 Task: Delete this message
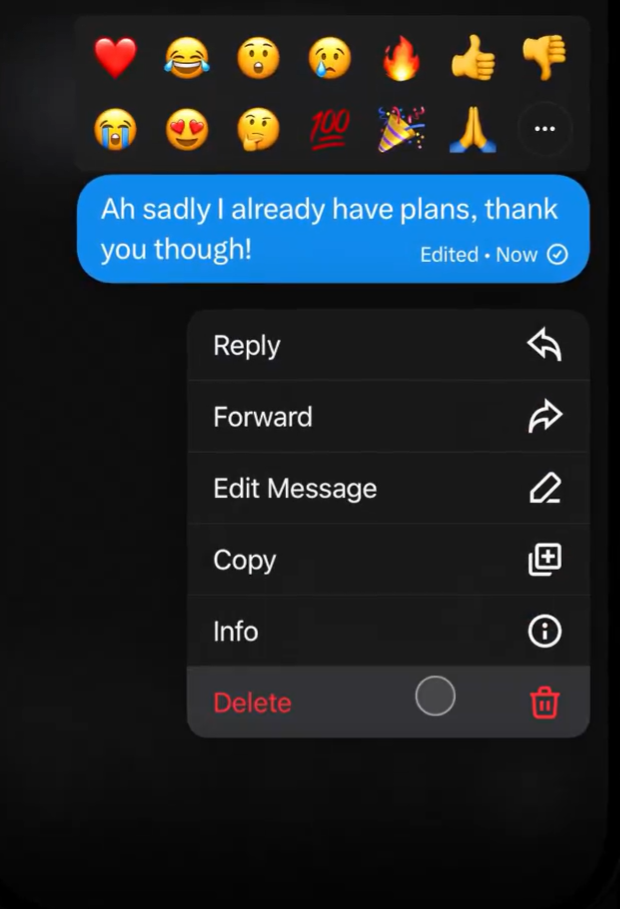tap(388, 703)
